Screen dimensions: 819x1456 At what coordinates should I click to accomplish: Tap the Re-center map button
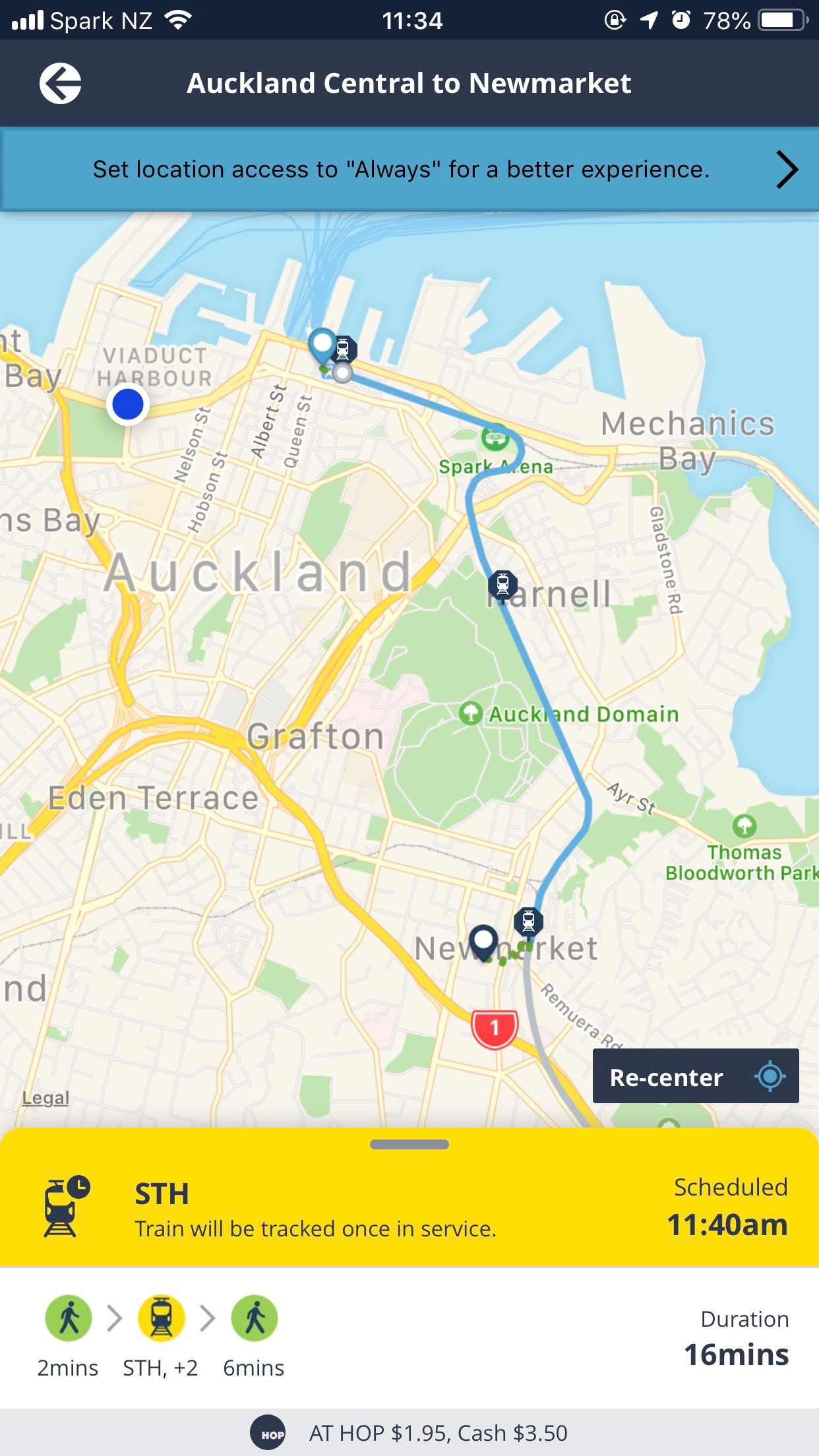tap(695, 1076)
